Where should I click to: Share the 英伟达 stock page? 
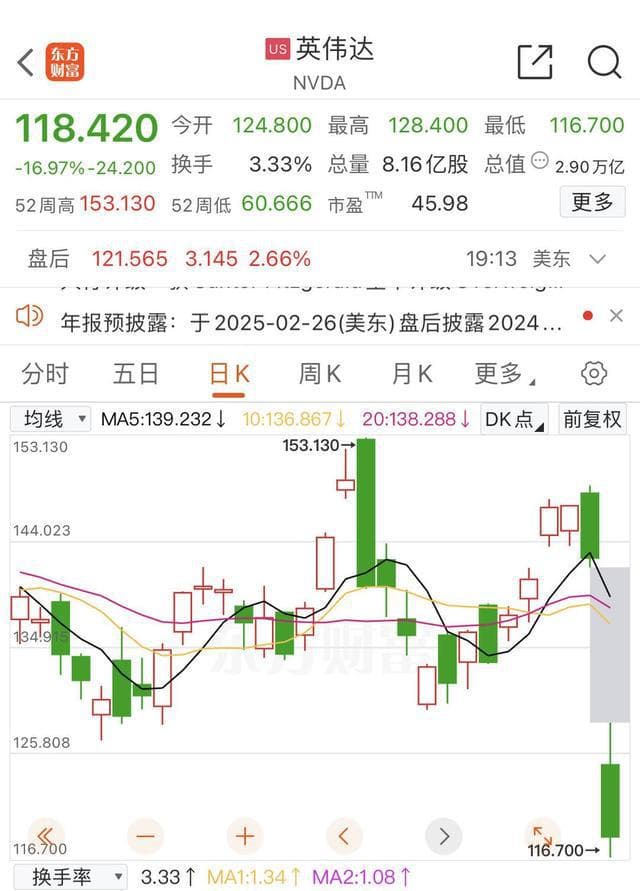[535, 63]
